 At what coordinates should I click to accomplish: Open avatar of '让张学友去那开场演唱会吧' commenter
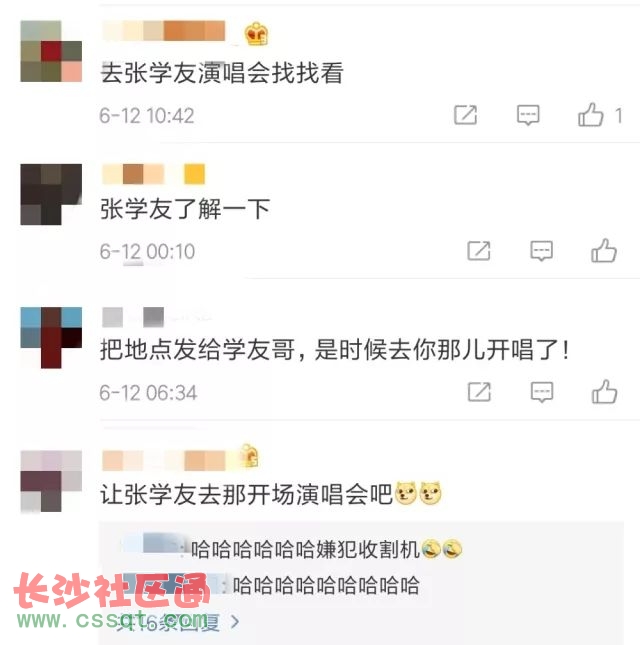tap(51, 482)
